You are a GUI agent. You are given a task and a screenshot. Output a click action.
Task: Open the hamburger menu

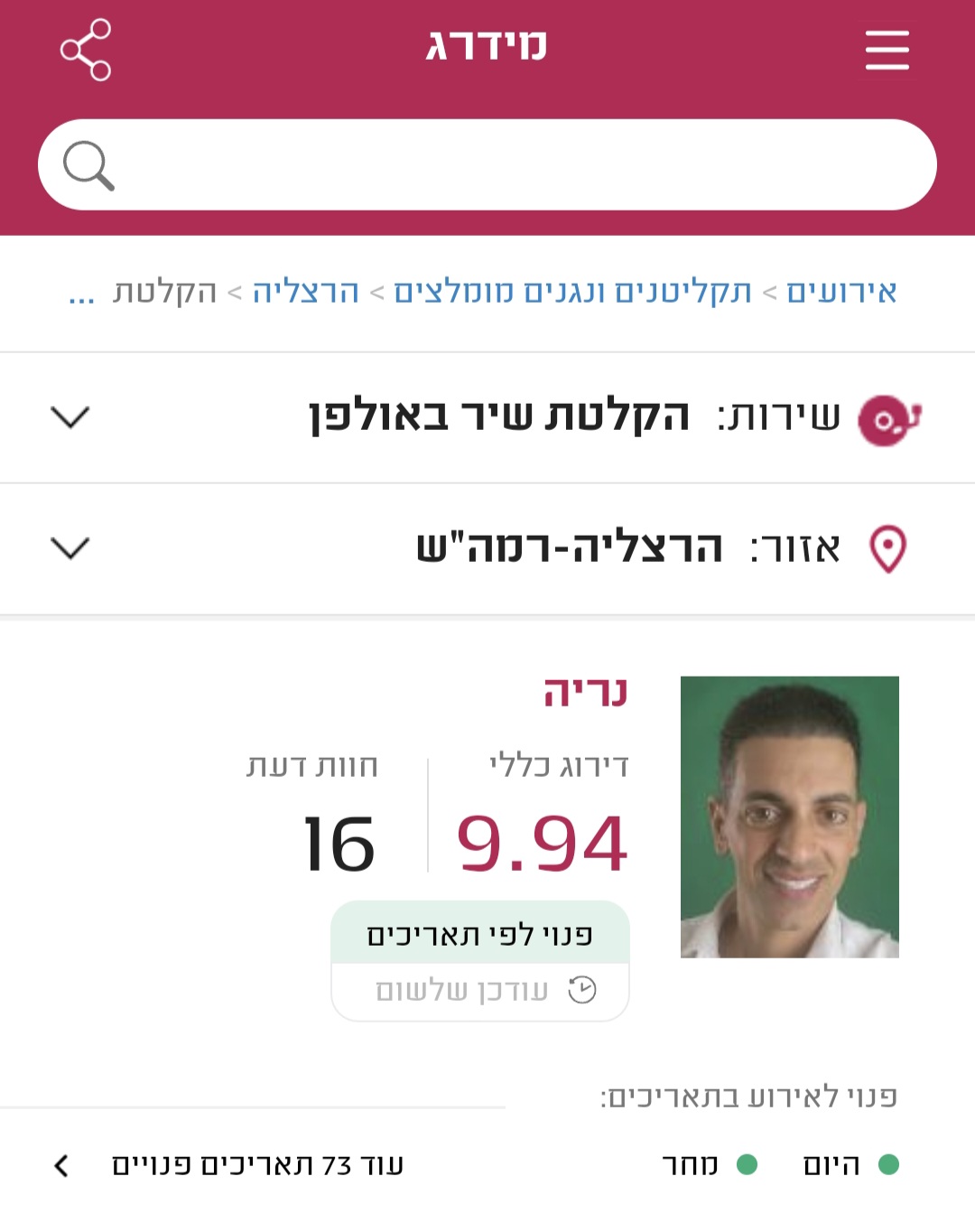click(x=887, y=50)
